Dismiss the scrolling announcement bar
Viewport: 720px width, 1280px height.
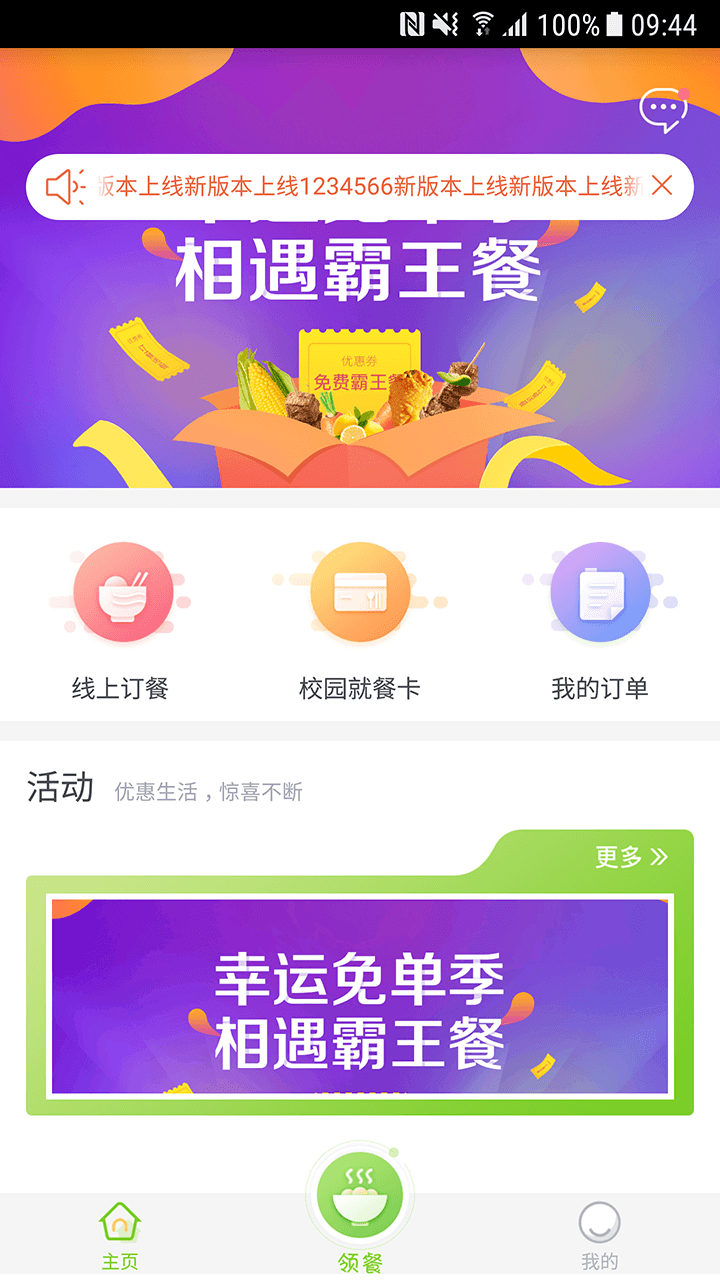661,186
